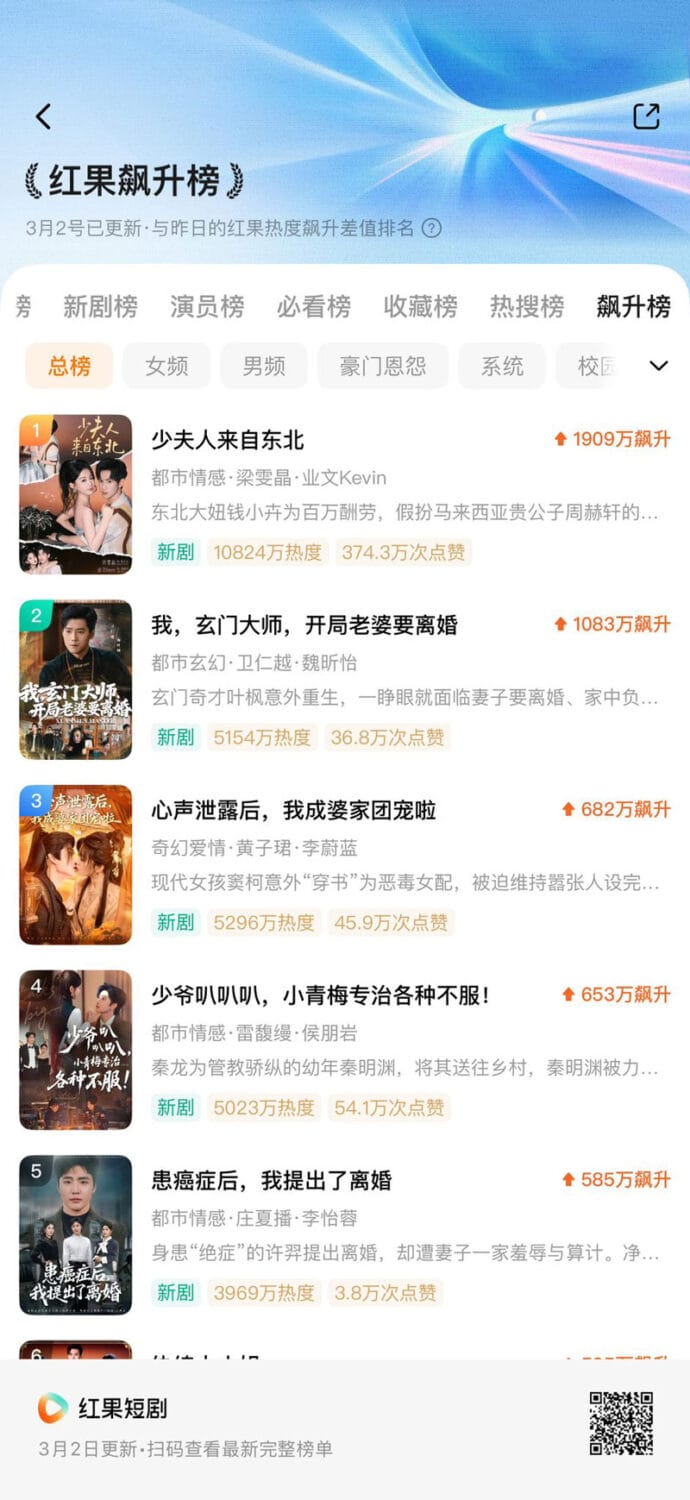Image resolution: width=690 pixels, height=1500 pixels.
Task: Open the drama 患癌症后，我提出了离婚
Action: 271,1181
